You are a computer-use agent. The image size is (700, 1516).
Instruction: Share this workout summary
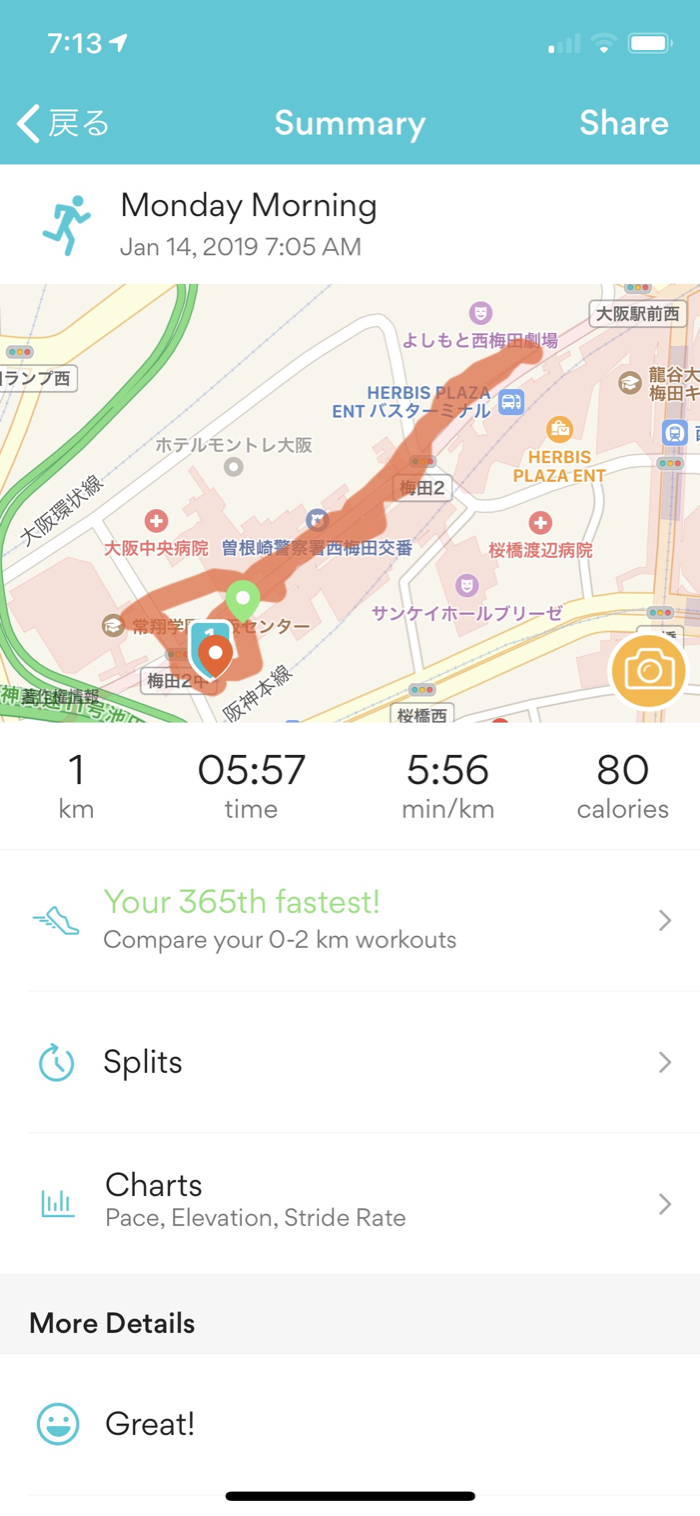tap(623, 124)
